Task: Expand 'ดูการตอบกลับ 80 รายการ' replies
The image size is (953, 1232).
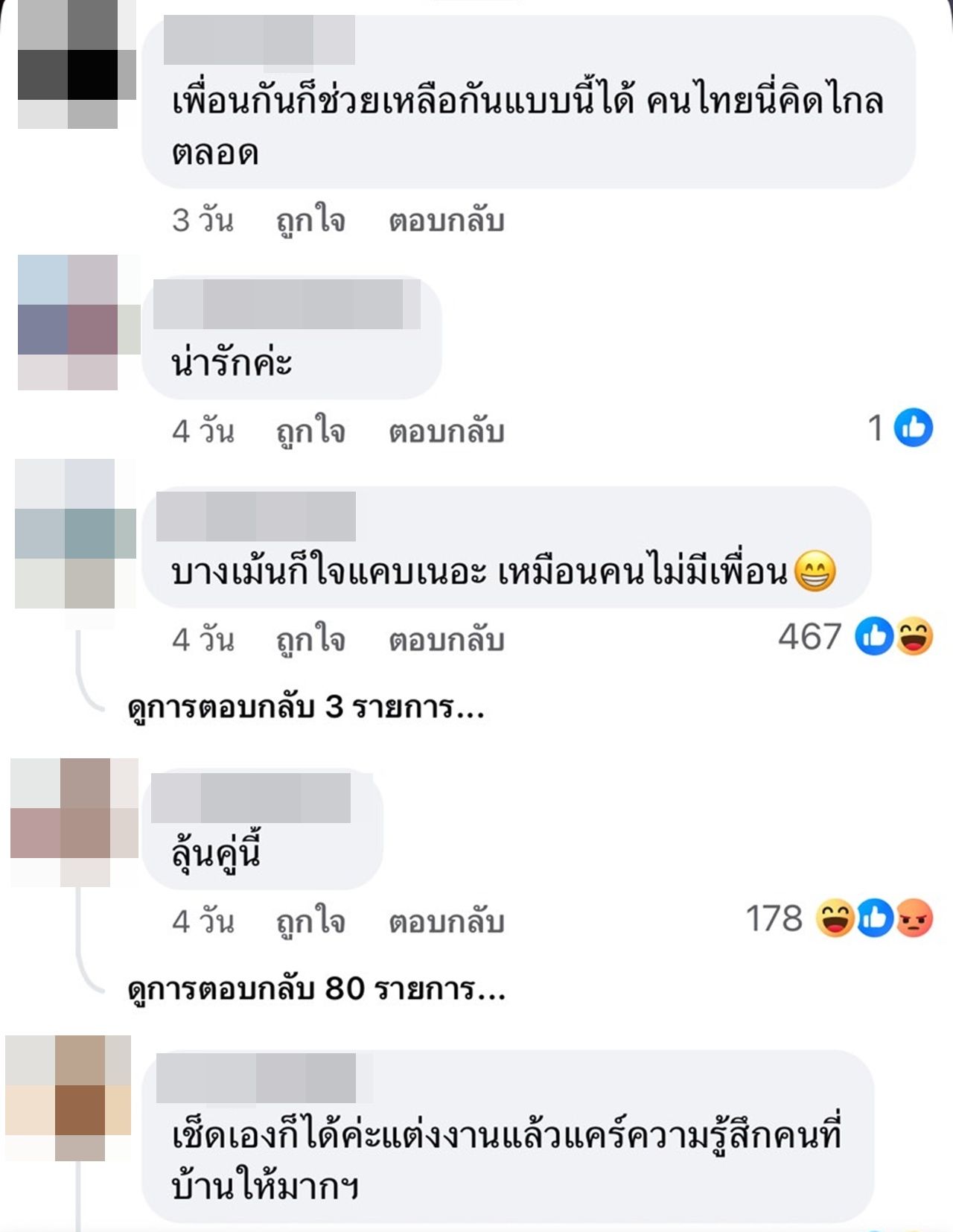Action: click(316, 989)
